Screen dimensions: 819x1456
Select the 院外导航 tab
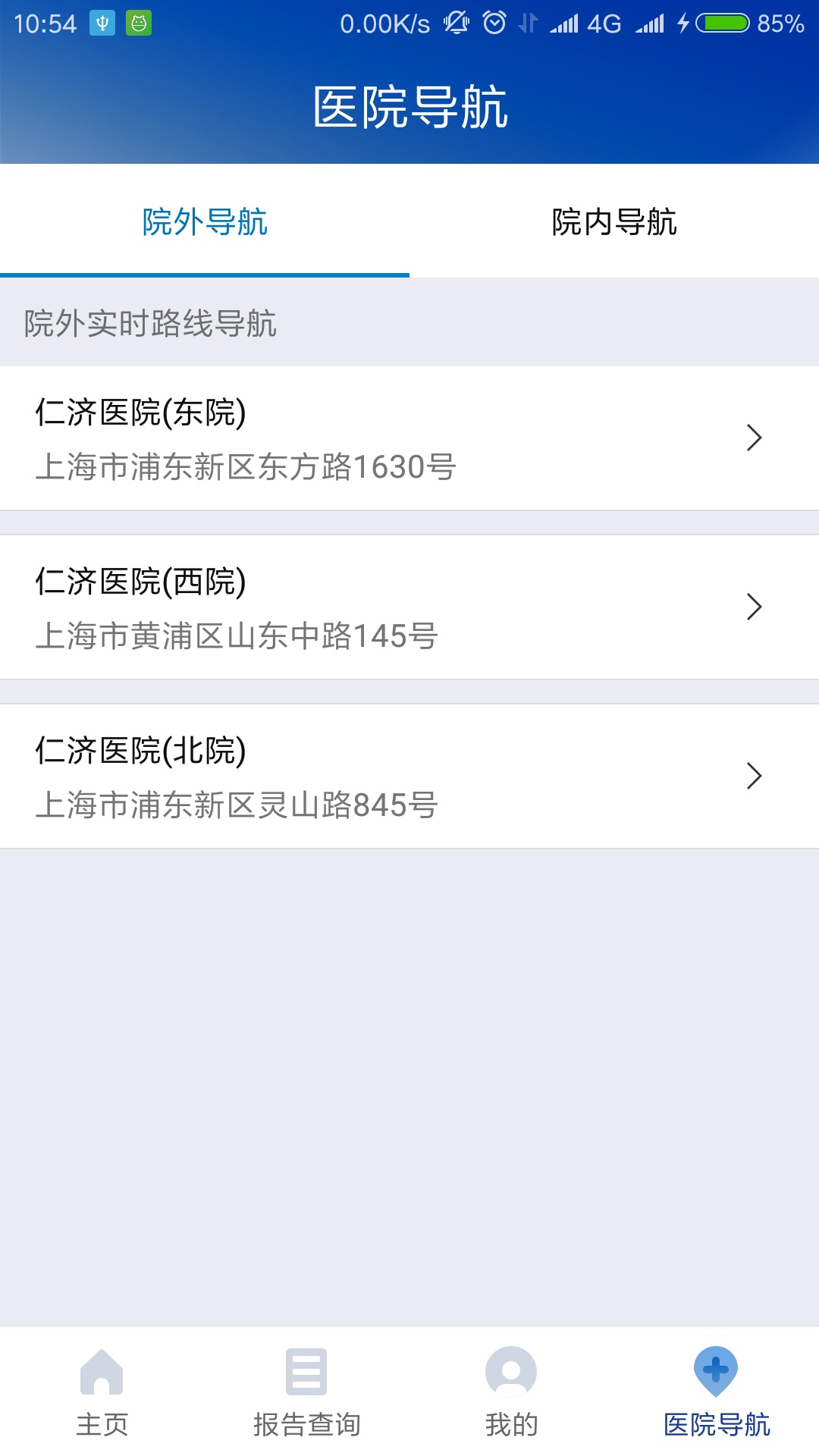pos(205,222)
